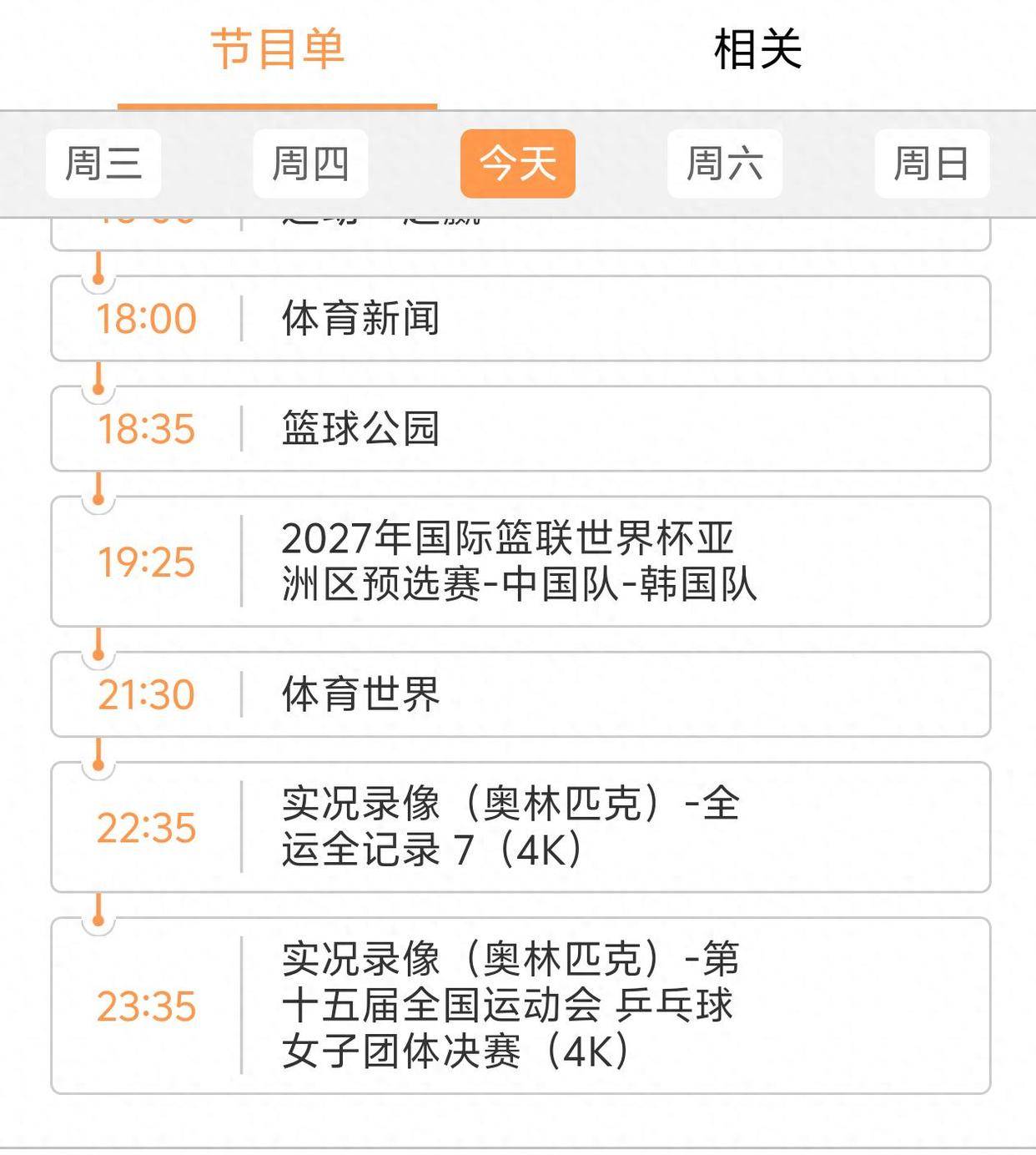This screenshot has height=1155, width=1036.
Task: Open the 22:35 全运全记录 7 replay
Action: [521, 827]
